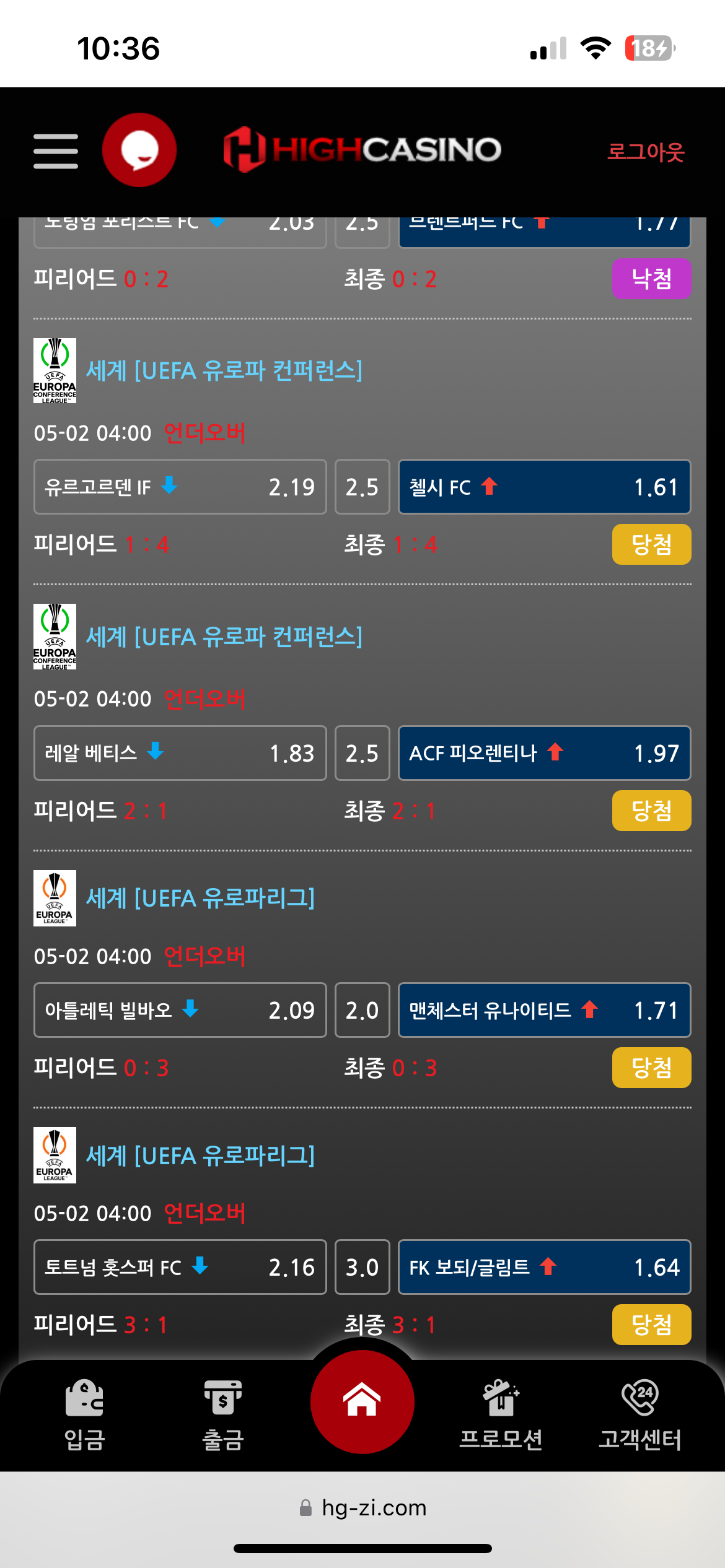Select 유르고르덴 IF odds 2.19
Image resolution: width=725 pixels, height=1568 pixels.
[180, 487]
